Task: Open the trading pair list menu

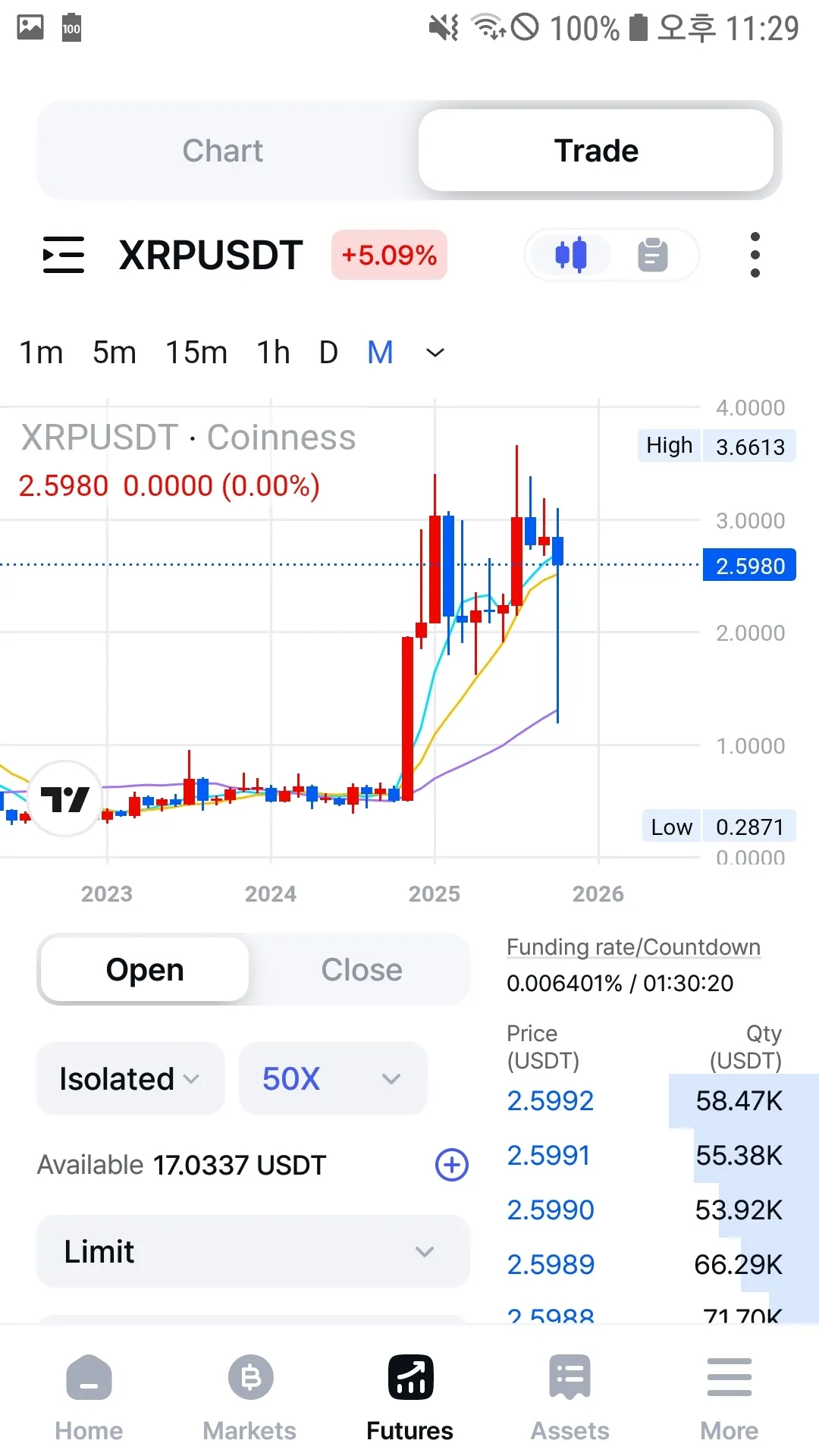Action: (x=64, y=255)
